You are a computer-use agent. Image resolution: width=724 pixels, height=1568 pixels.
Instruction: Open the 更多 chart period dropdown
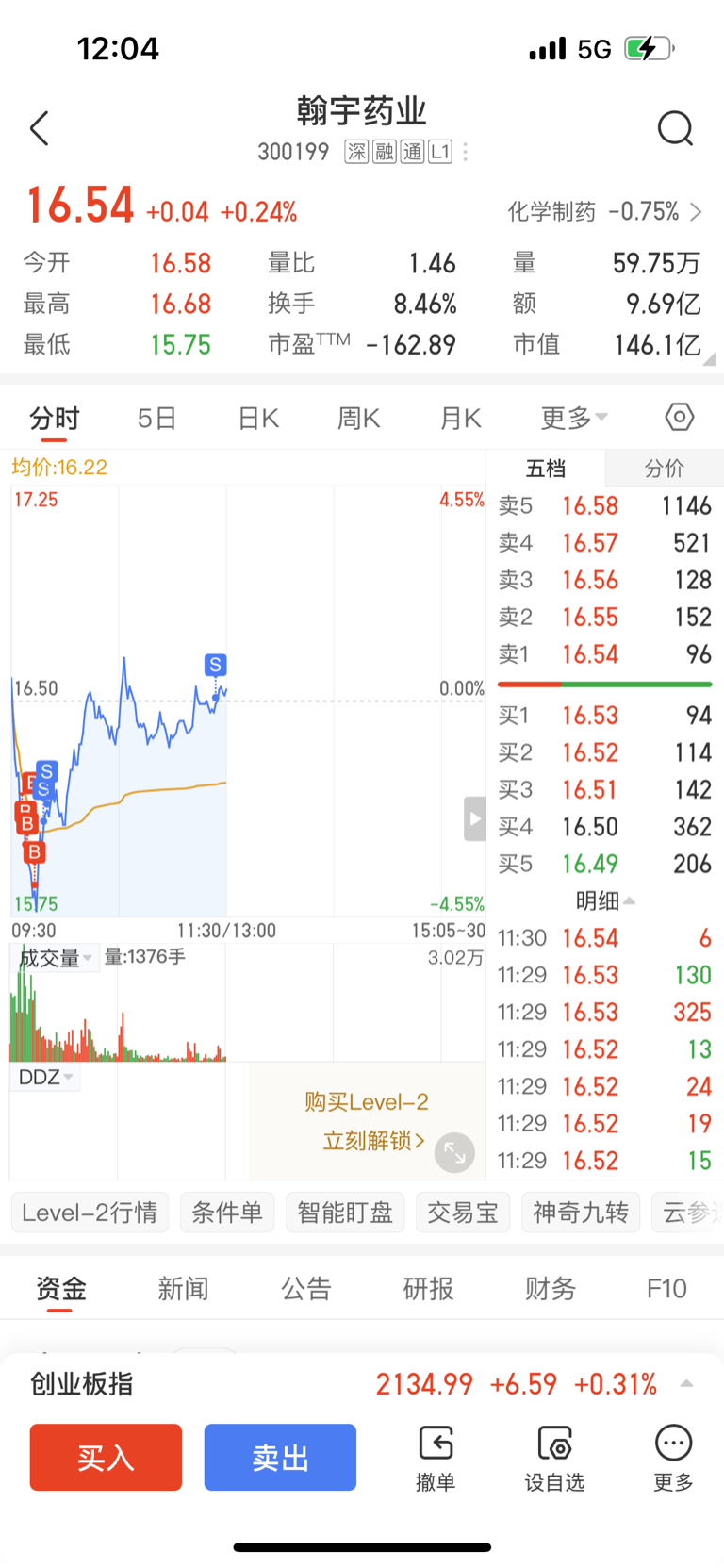pyautogui.click(x=573, y=418)
